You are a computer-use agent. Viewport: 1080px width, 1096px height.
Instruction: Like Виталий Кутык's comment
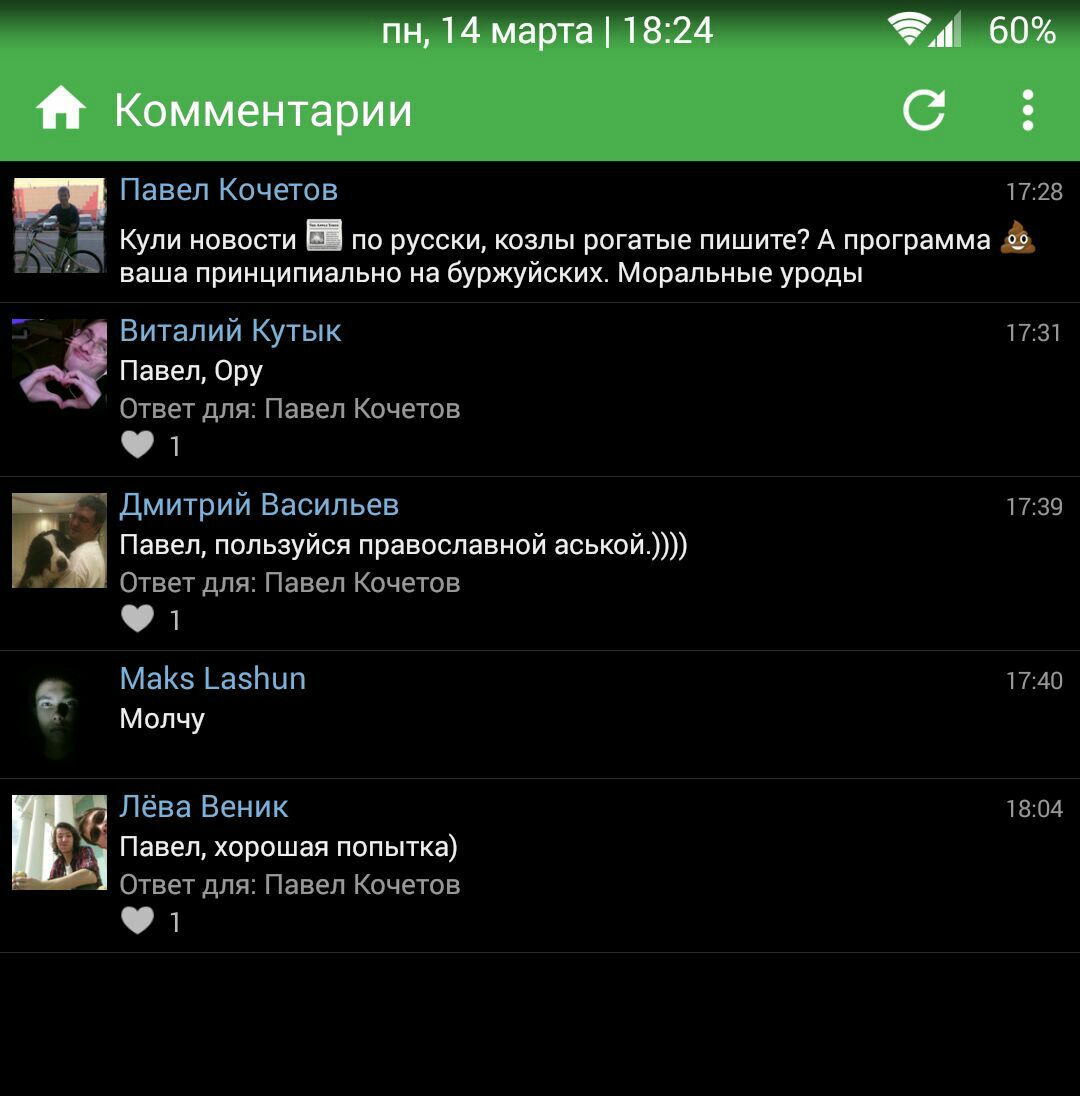(138, 445)
